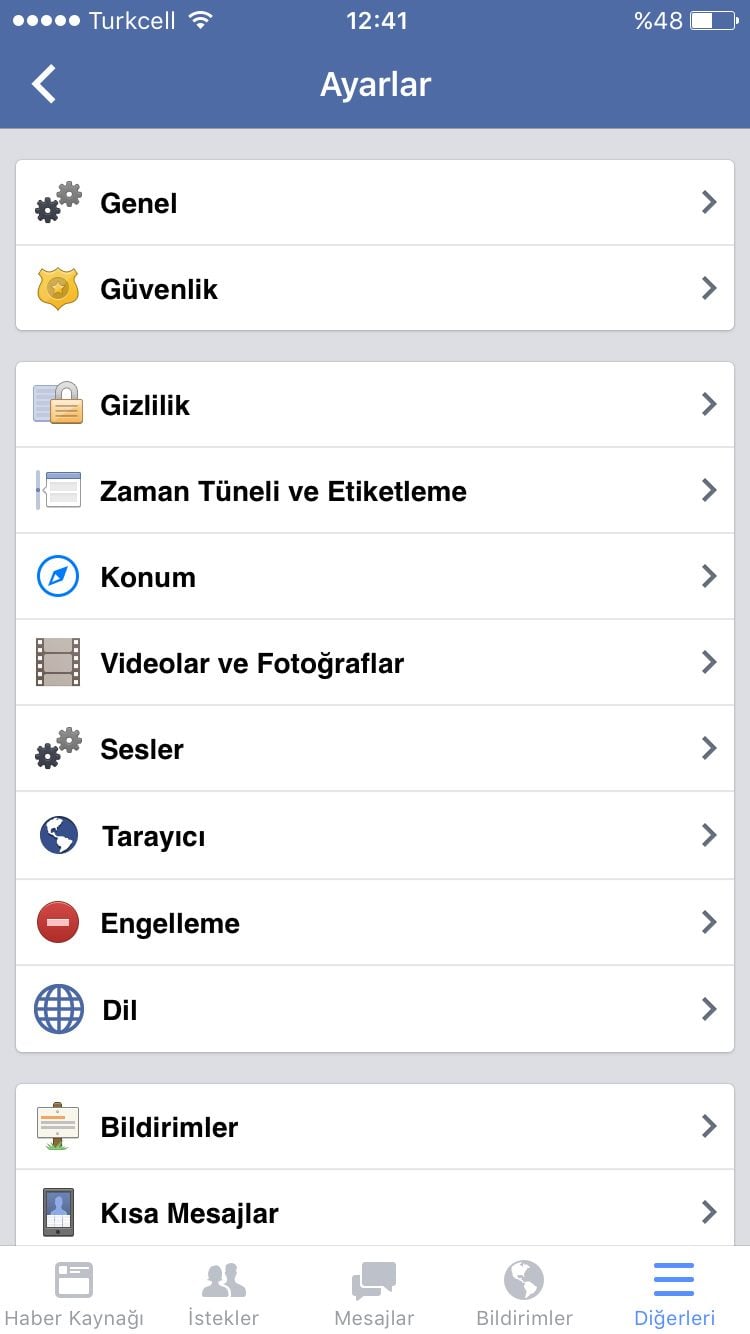Open Tarayıcı settings

[x=375, y=836]
